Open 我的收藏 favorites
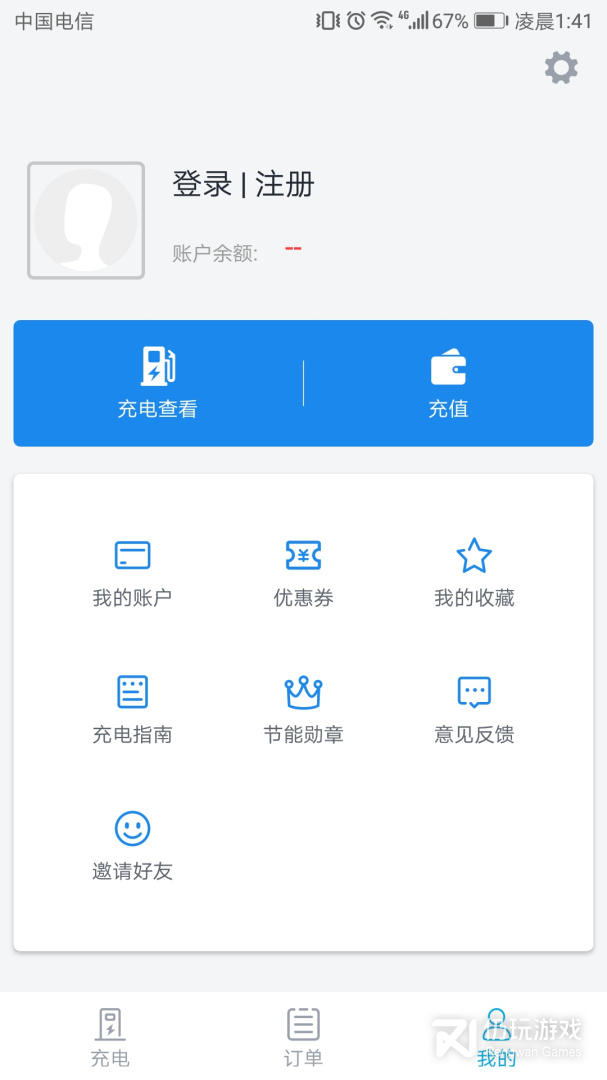Screen dimensions: 607x1080 474,574
